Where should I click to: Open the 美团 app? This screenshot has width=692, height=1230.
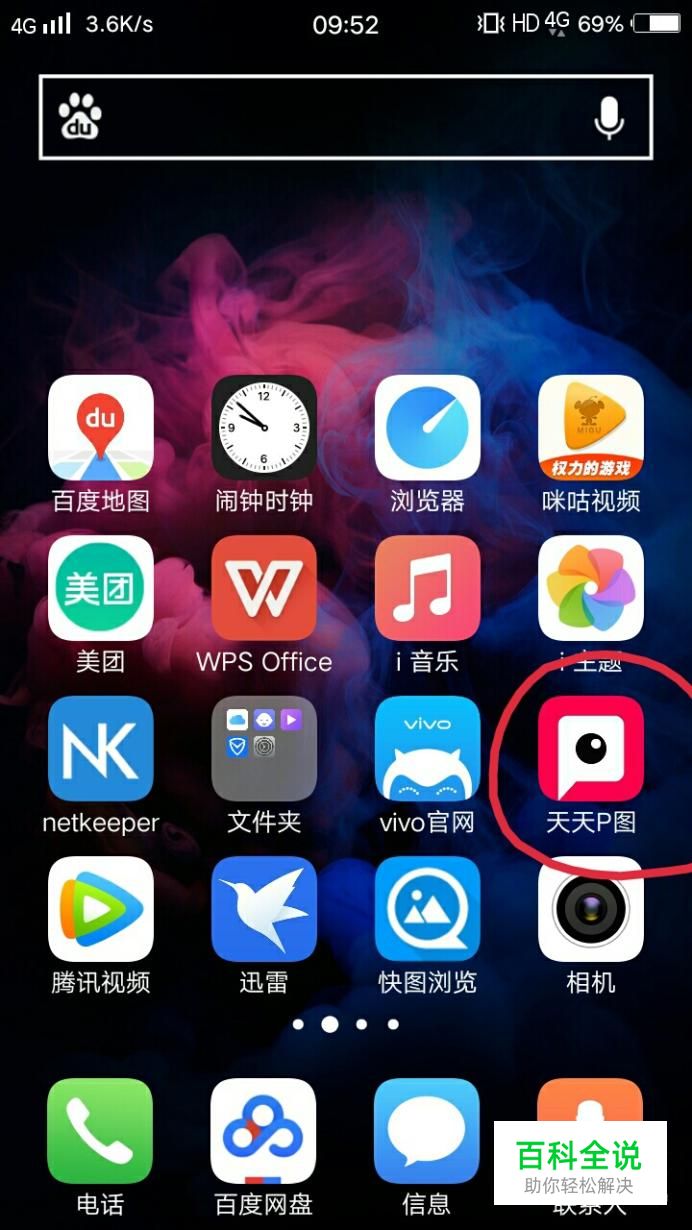101,588
